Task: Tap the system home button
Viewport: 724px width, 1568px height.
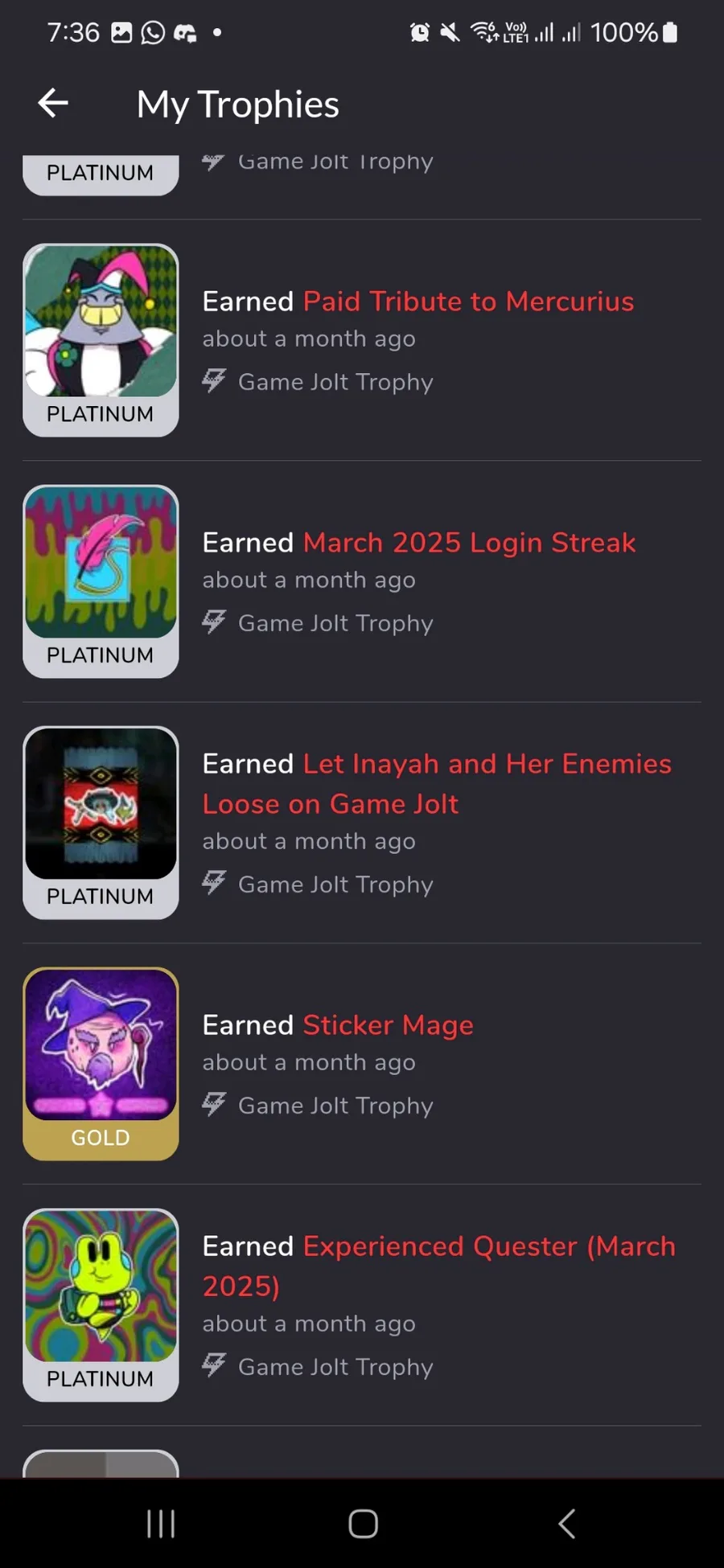Action: click(x=363, y=1523)
